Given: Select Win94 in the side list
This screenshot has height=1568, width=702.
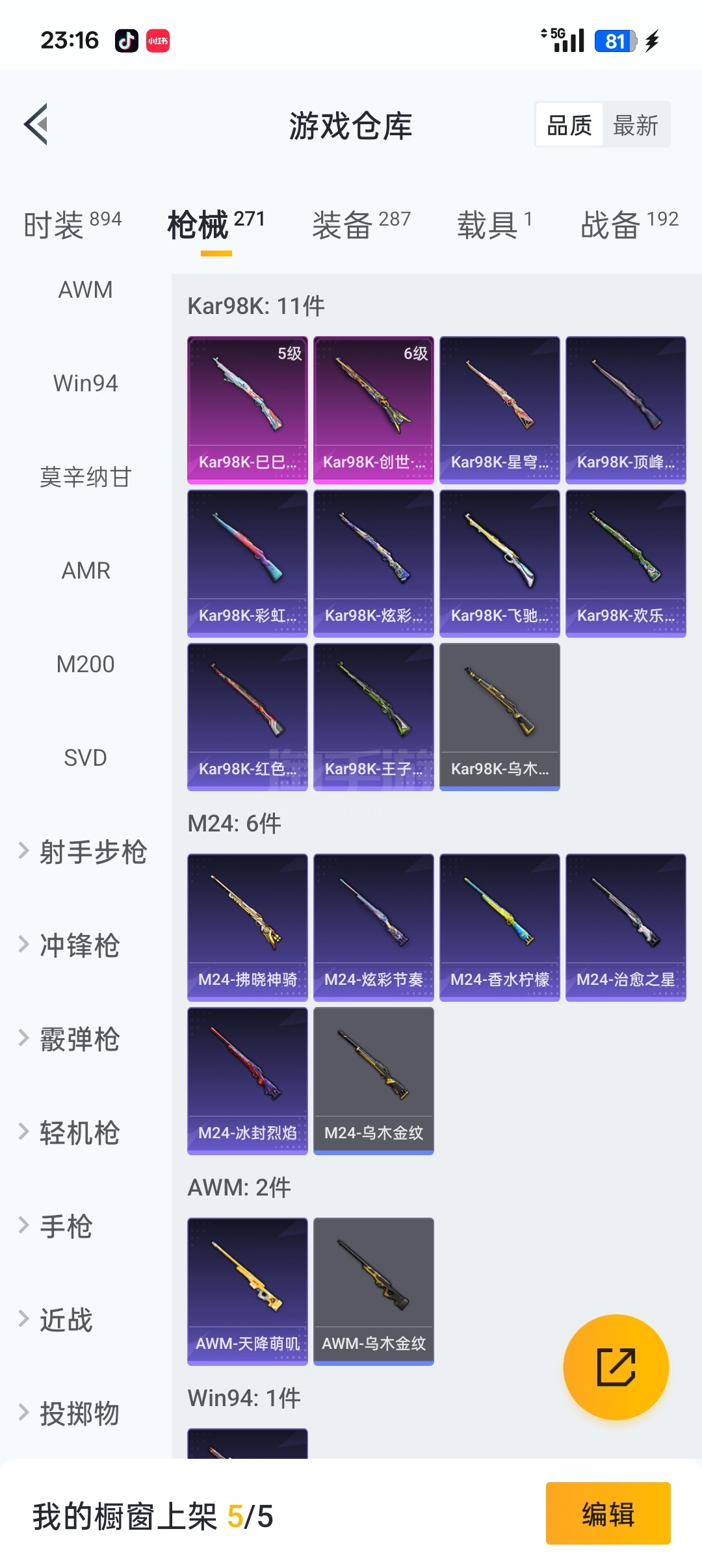Looking at the screenshot, I should (86, 384).
